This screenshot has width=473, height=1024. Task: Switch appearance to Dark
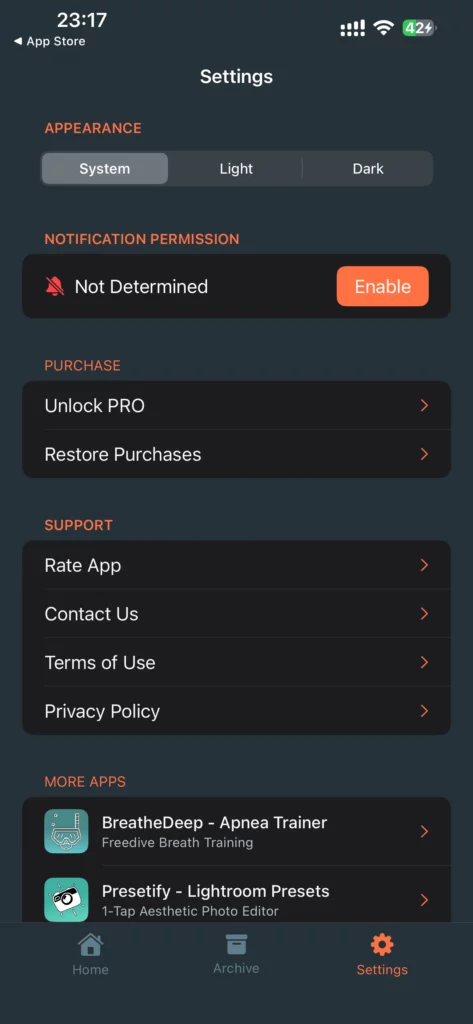(x=368, y=168)
